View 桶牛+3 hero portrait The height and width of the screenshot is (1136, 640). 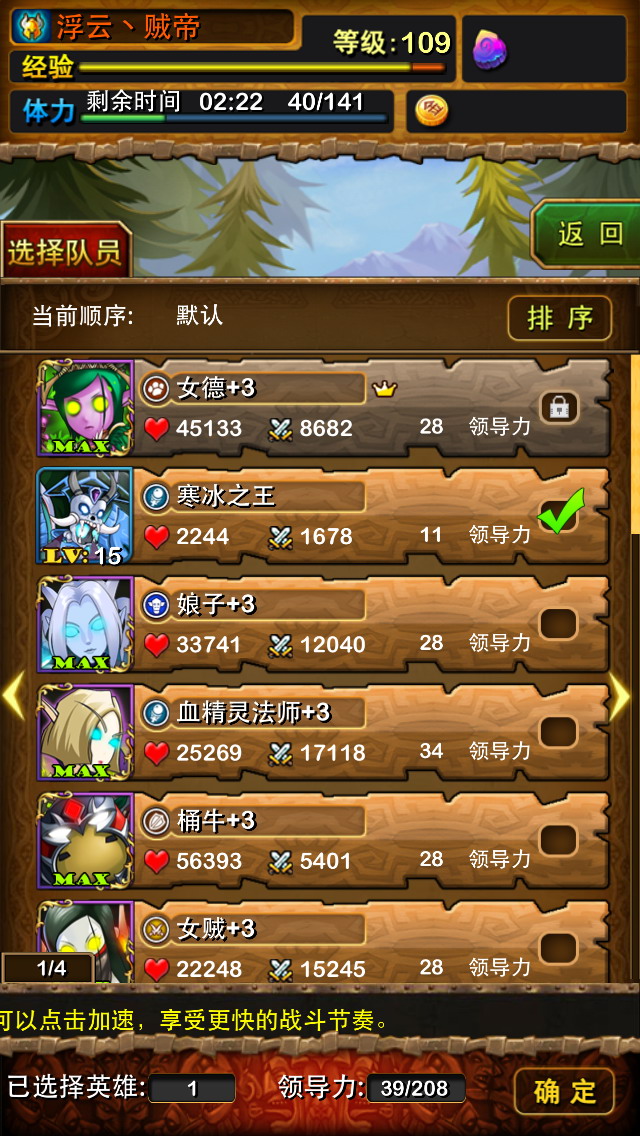(x=86, y=840)
